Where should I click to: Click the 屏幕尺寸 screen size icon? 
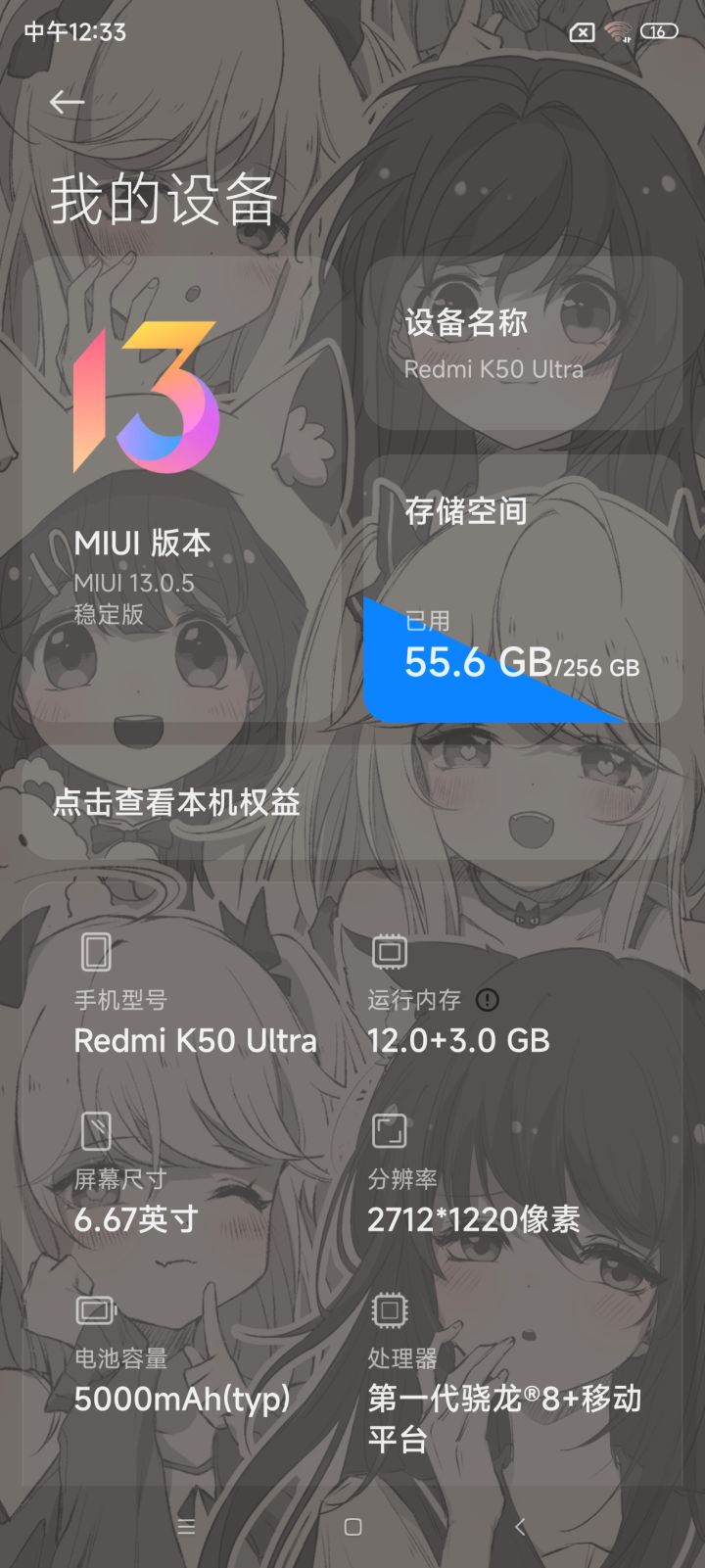[95, 1132]
